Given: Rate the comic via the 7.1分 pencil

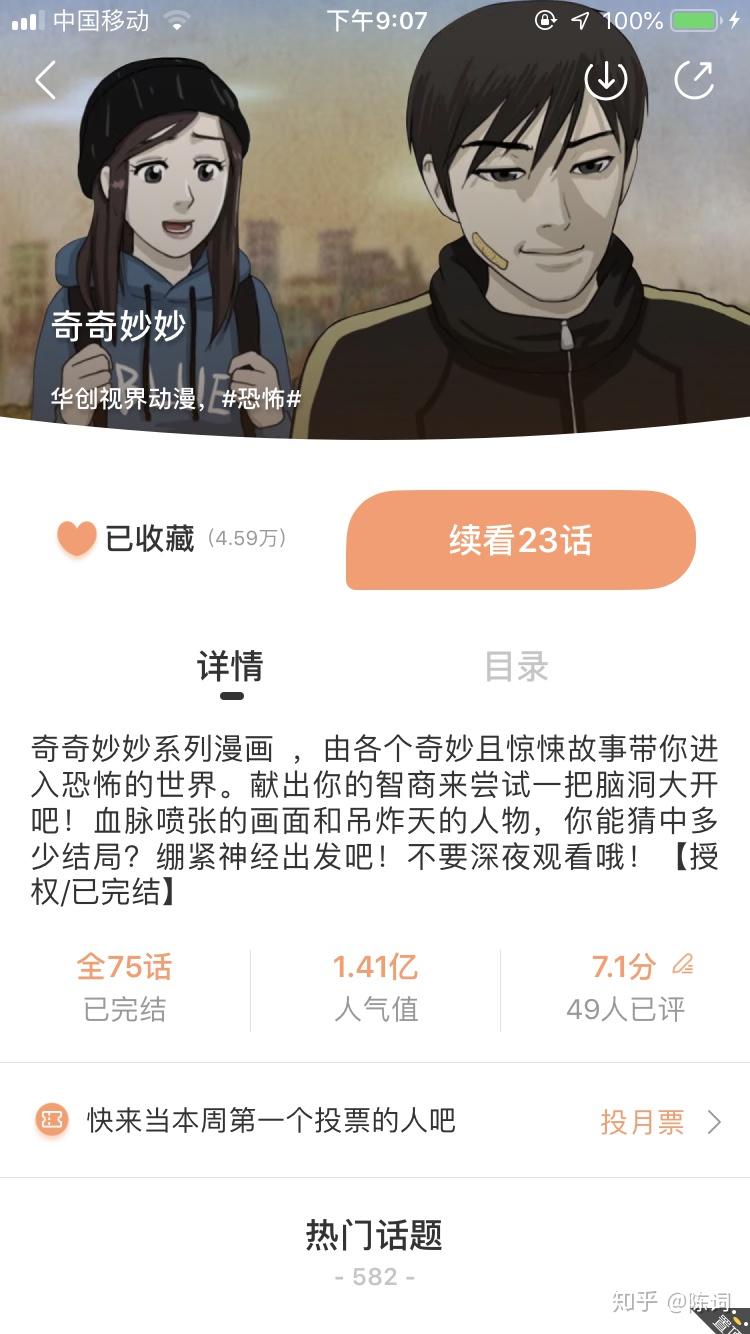Looking at the screenshot, I should [683, 965].
